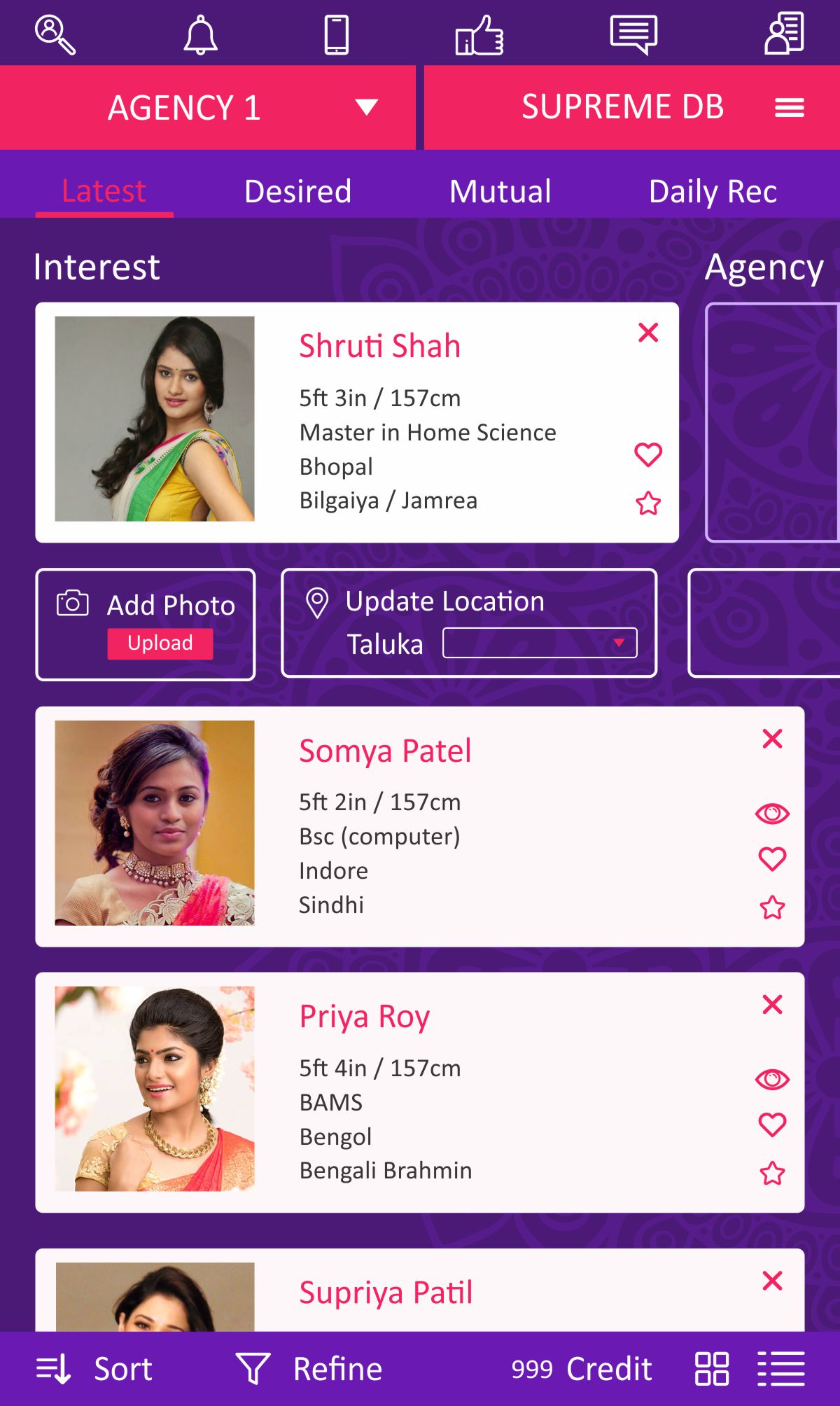840x1406 pixels.
Task: Open the messages icon
Action: click(x=633, y=35)
